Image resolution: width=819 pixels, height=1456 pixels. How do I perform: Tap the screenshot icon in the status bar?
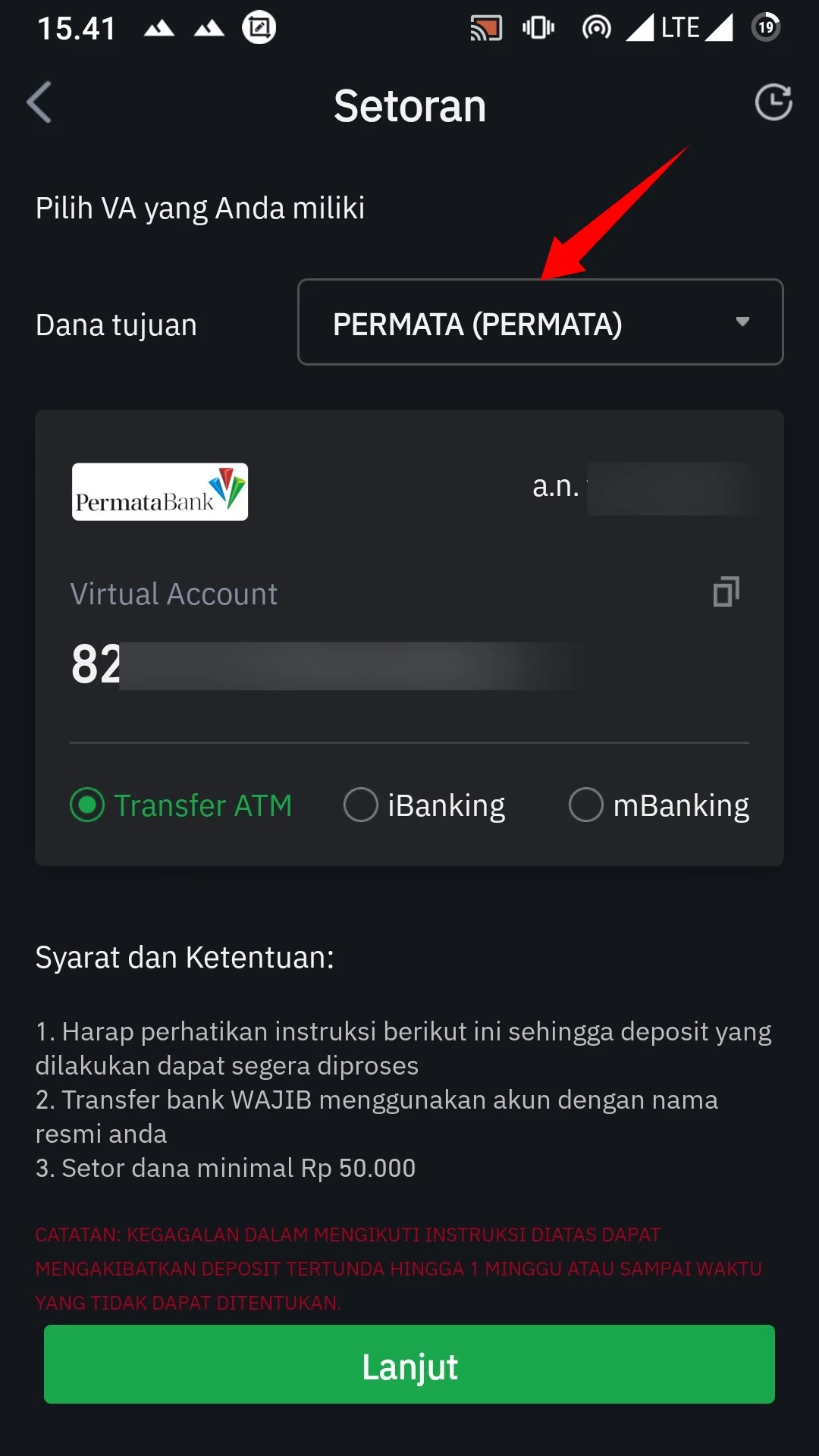click(x=260, y=27)
